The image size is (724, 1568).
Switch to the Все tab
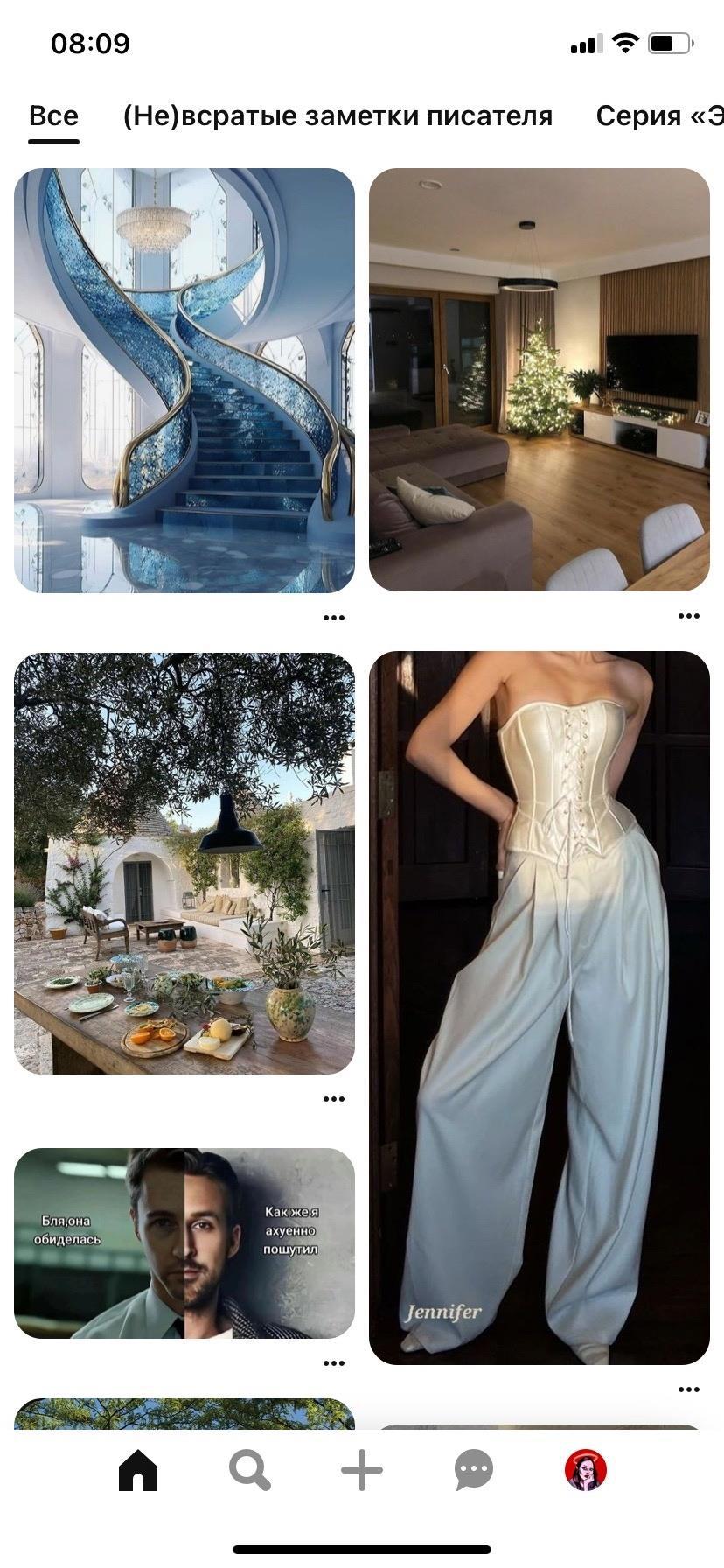[x=53, y=115]
